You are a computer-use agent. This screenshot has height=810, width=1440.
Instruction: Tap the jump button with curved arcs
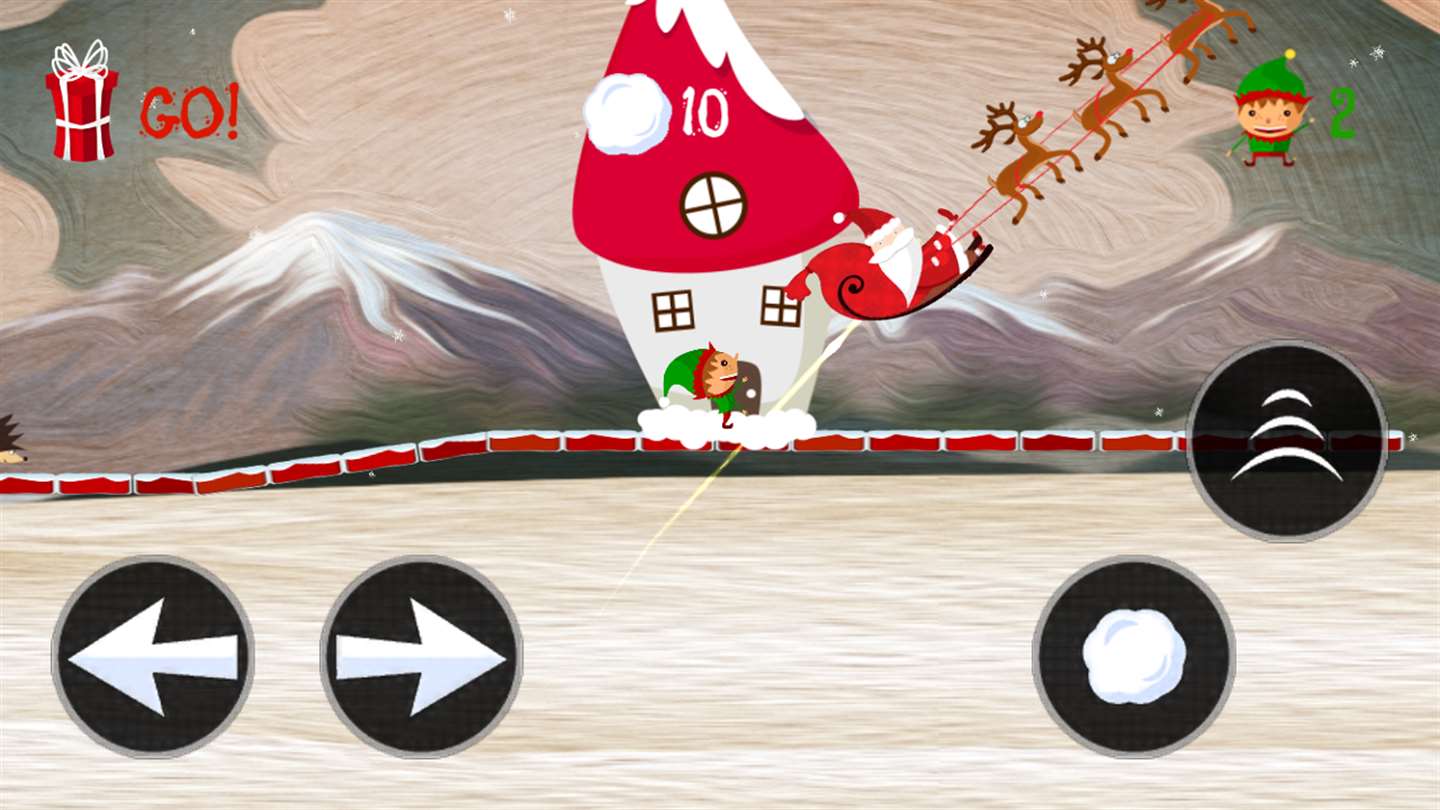1286,441
